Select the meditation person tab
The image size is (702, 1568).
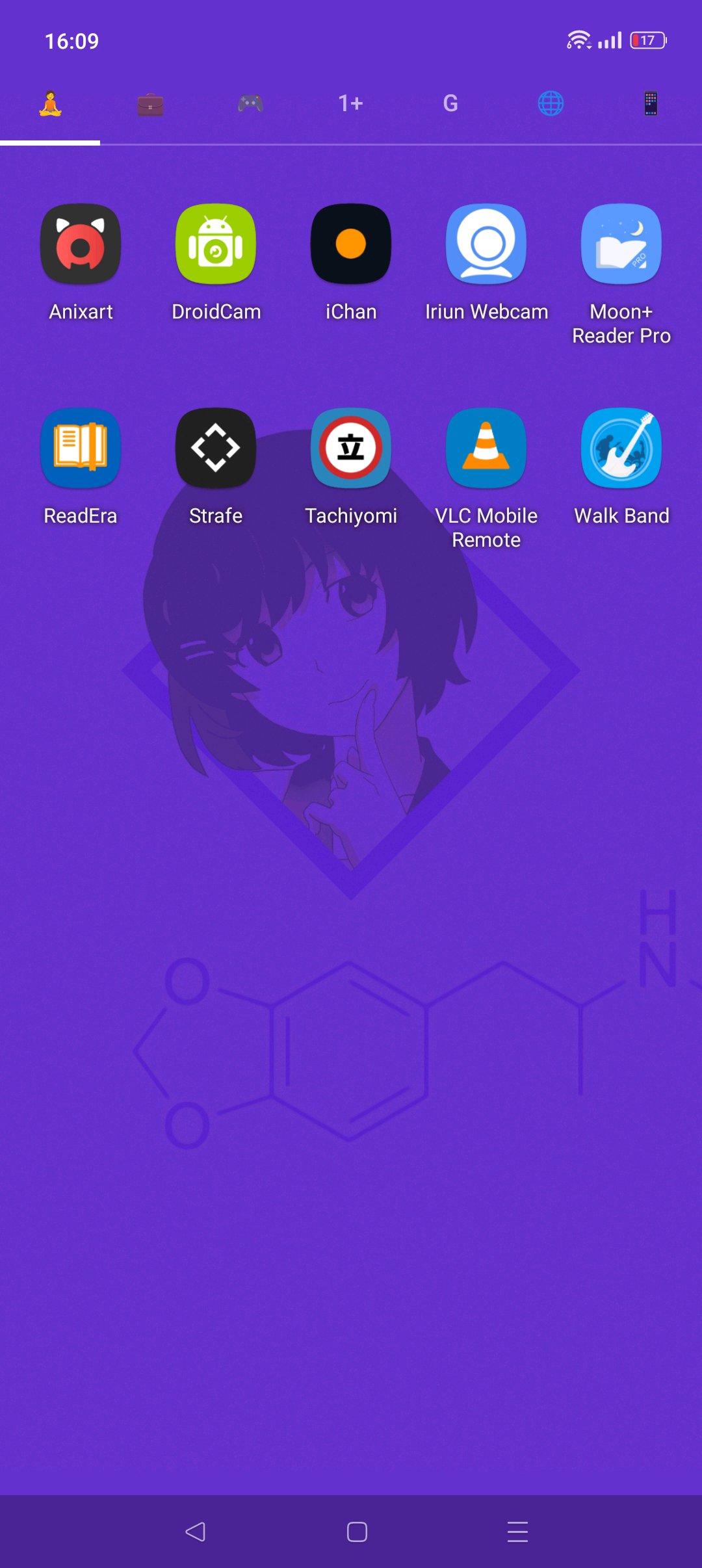(x=50, y=104)
